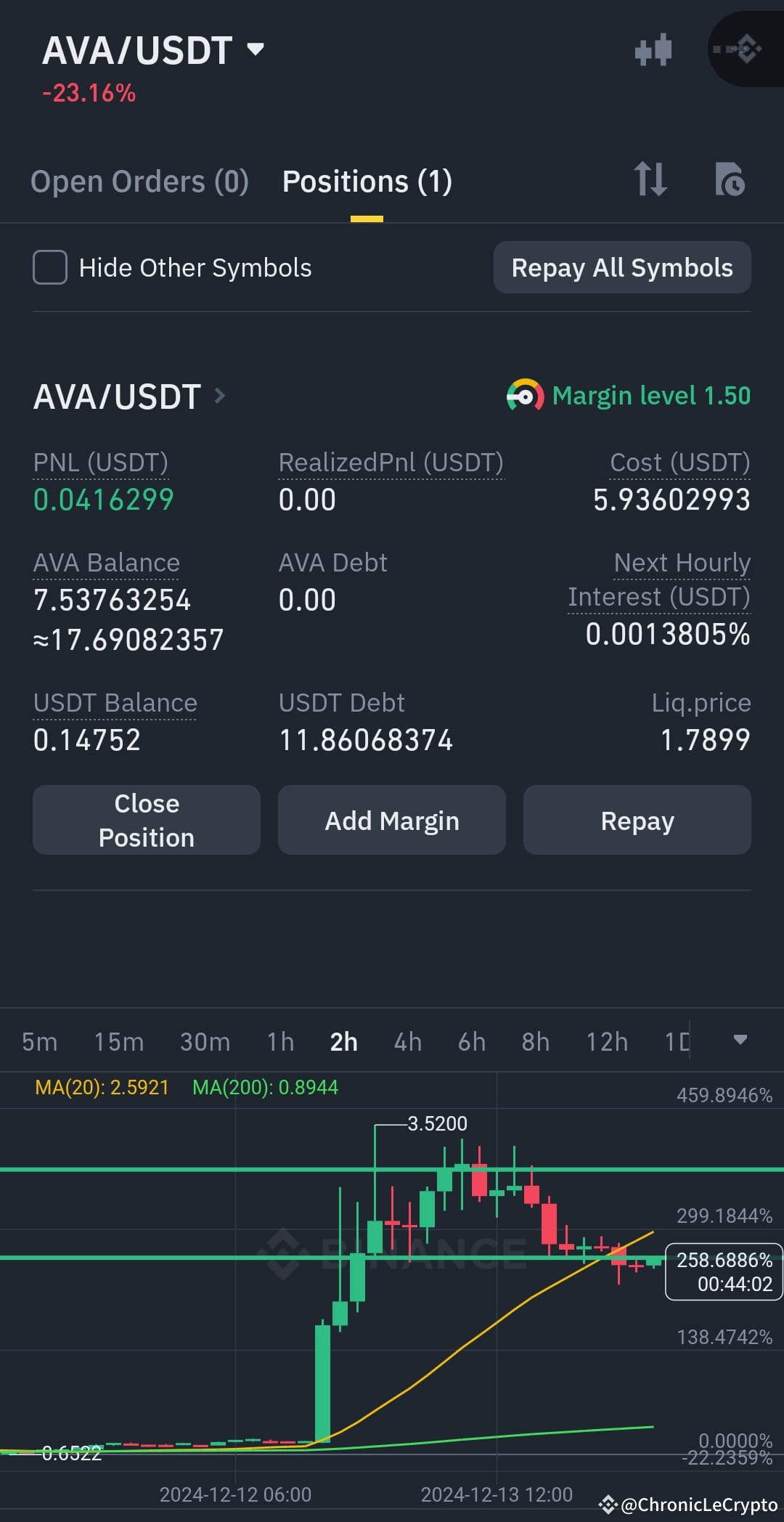This screenshot has height=1522, width=784.
Task: Select the 15m chart interval
Action: pos(118,1041)
